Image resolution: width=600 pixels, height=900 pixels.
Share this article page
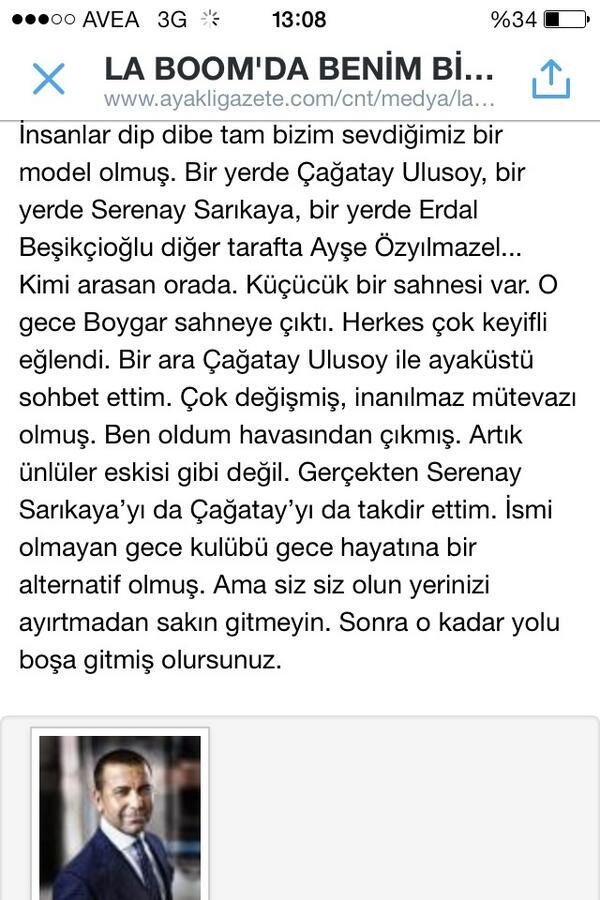coord(550,79)
